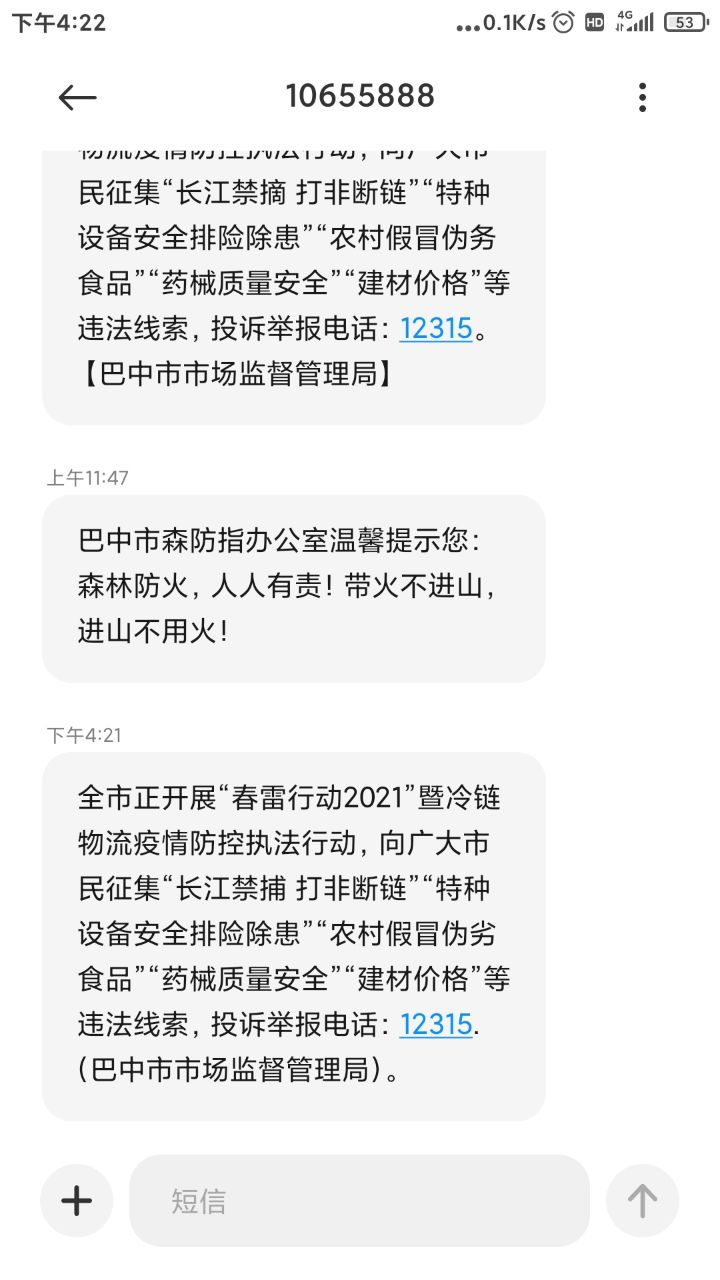
Task: Send the message with the arrow button
Action: coord(642,1200)
